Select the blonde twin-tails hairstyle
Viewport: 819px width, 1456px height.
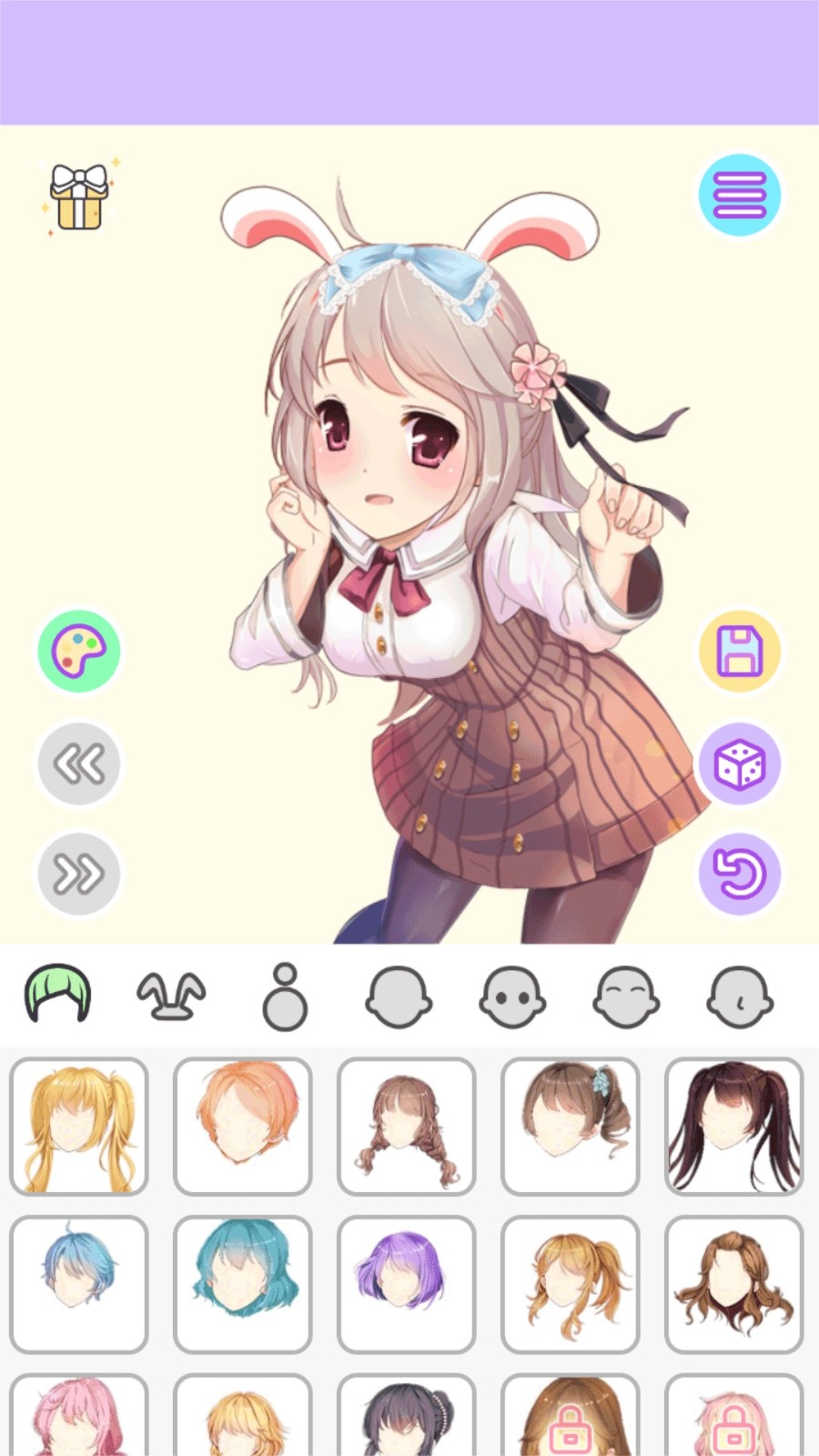pyautogui.click(x=79, y=1127)
